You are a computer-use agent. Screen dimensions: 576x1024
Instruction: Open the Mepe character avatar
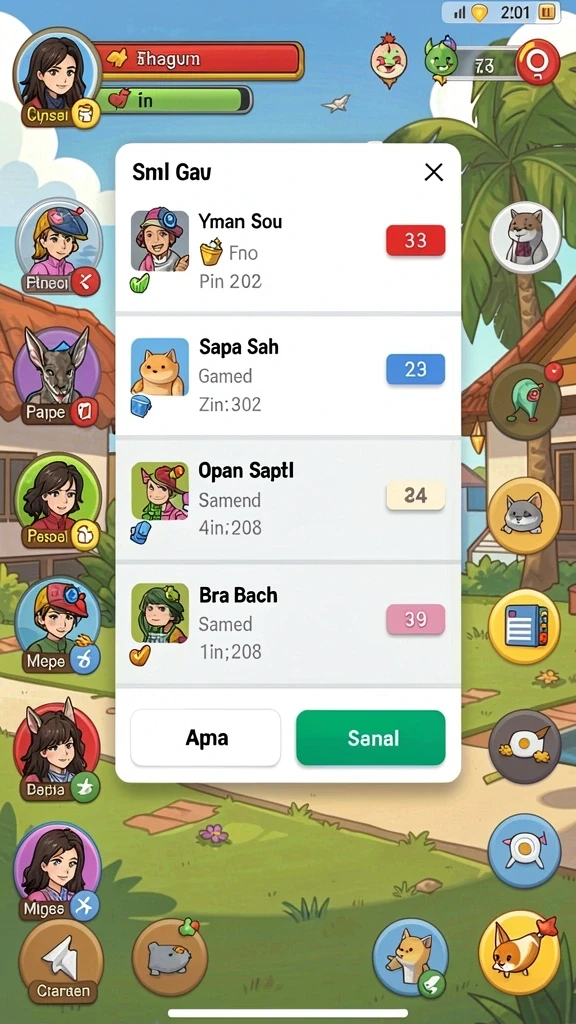57,626
